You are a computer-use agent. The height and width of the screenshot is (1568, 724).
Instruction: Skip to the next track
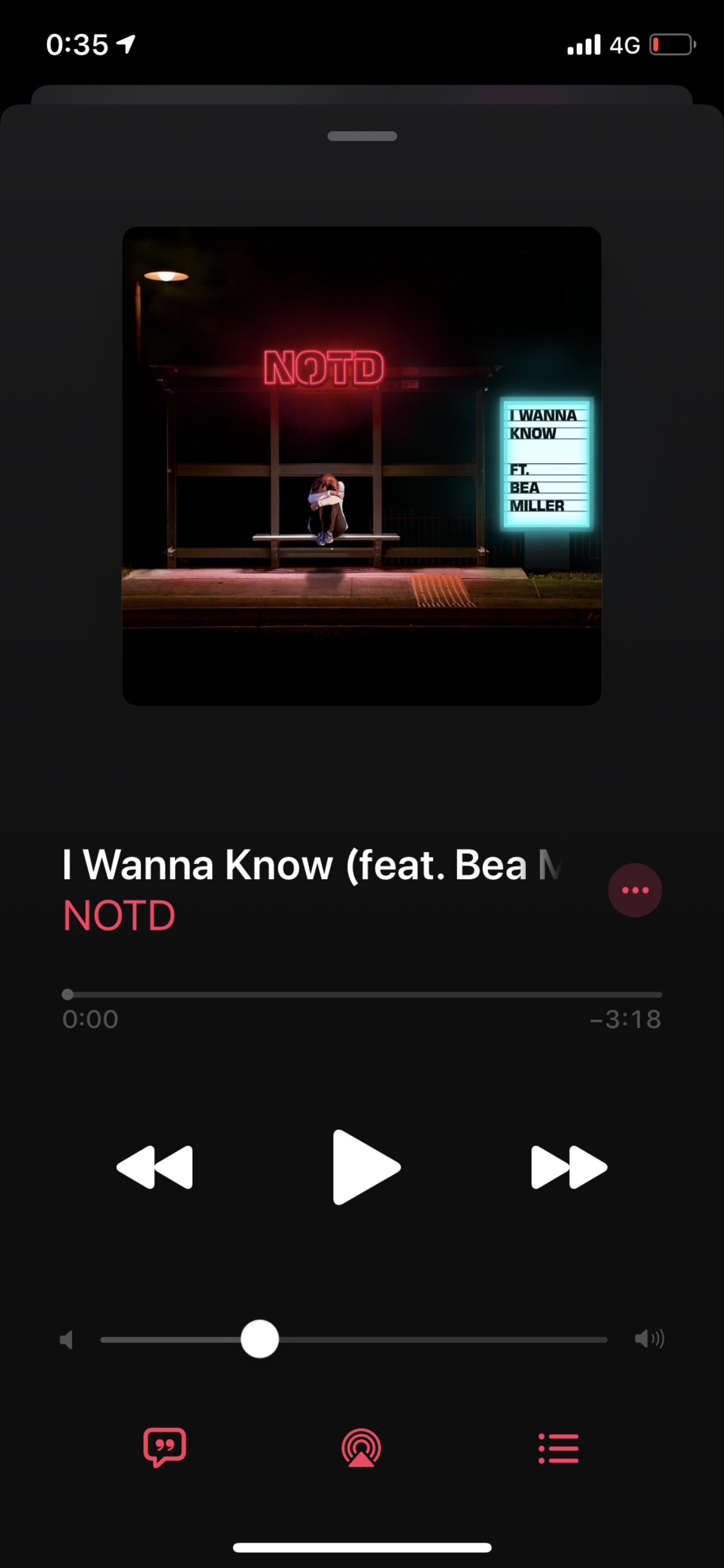point(568,1166)
